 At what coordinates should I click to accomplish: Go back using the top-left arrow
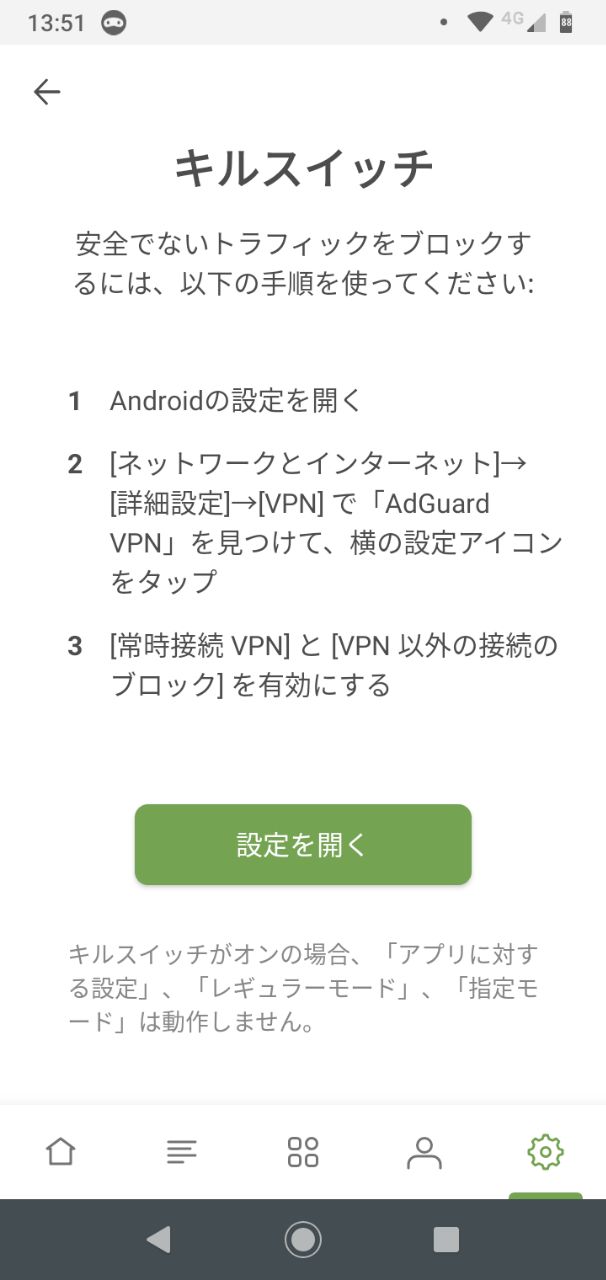pos(47,92)
